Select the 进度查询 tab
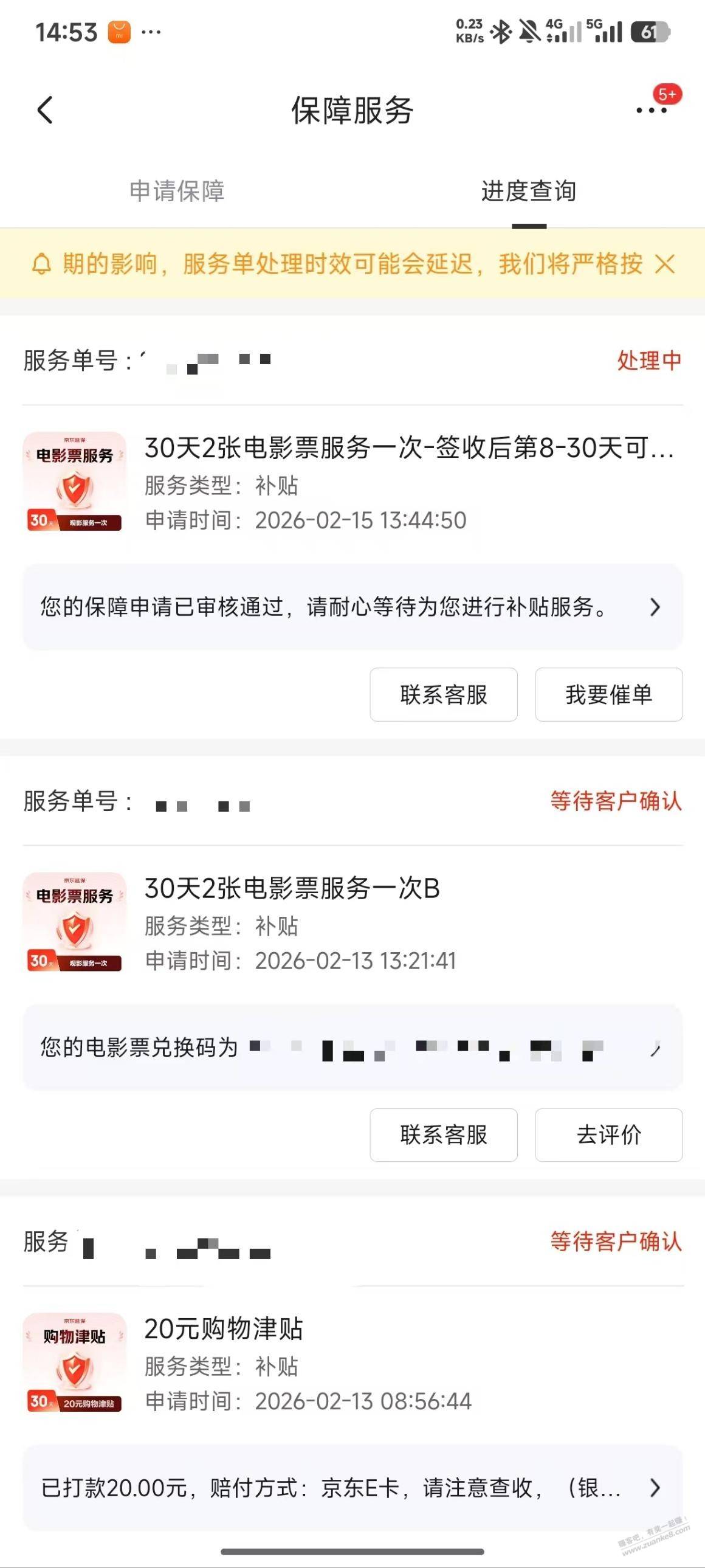This screenshot has width=705, height=1568. [529, 191]
